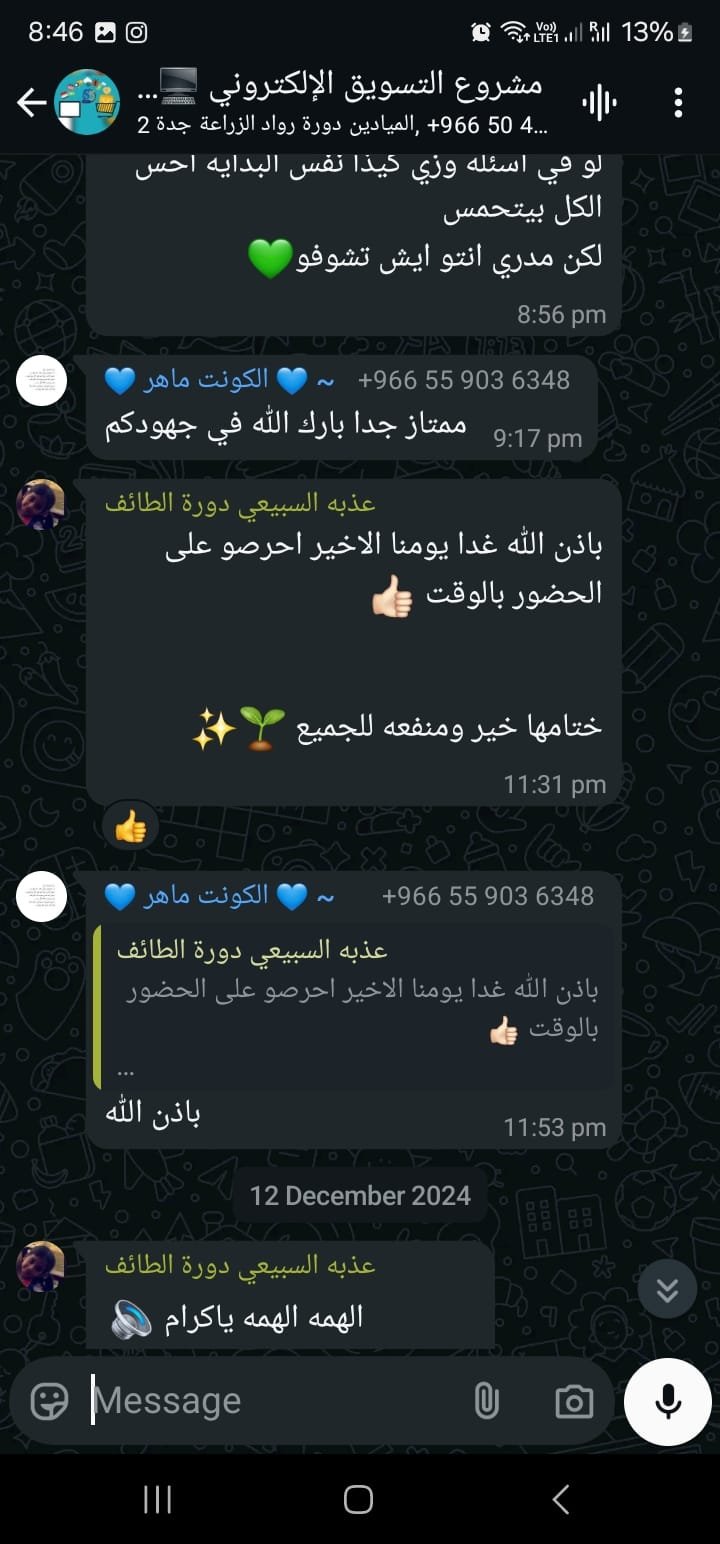Image resolution: width=720 pixels, height=1544 pixels.
Task: Tap the system home button
Action: click(358, 1499)
